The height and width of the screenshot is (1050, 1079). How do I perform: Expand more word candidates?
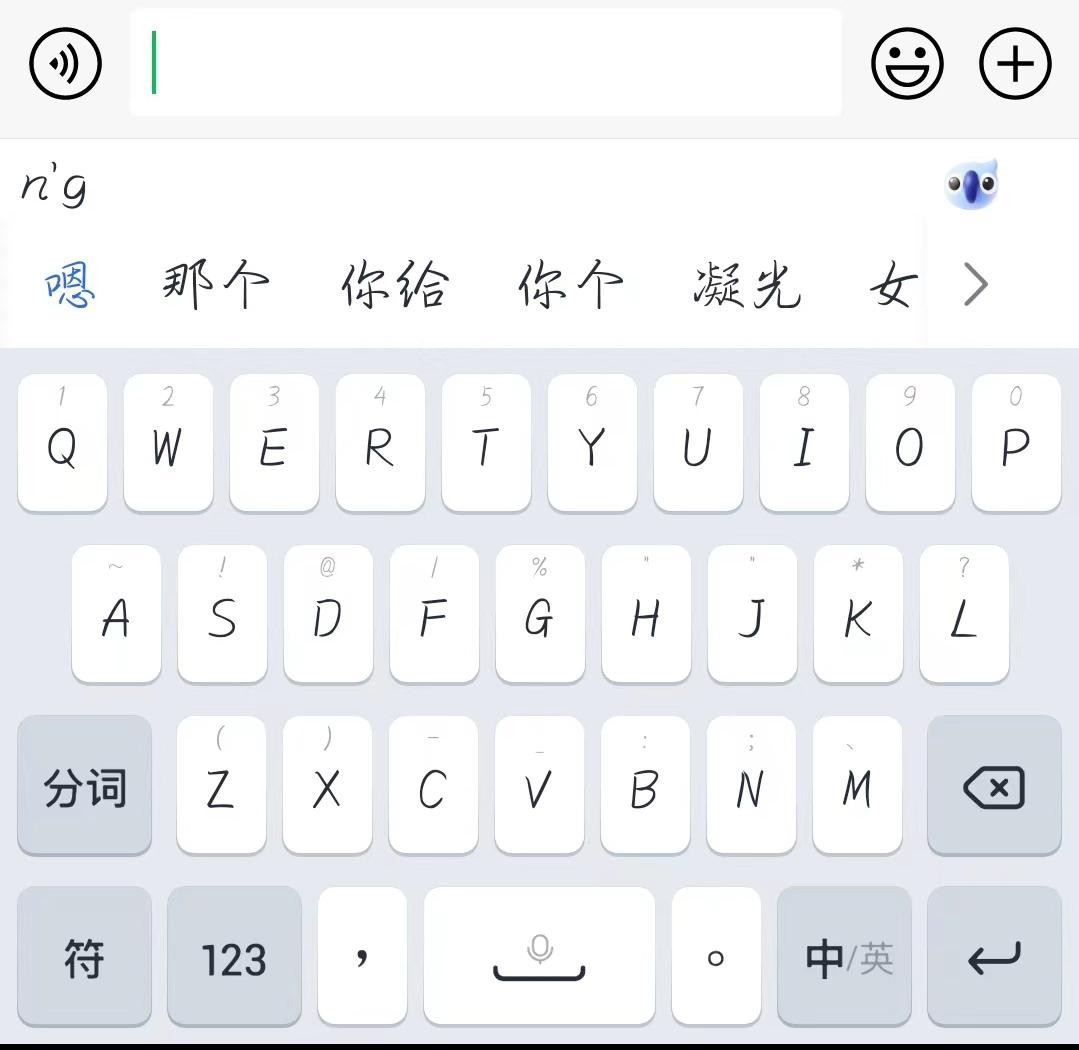975,286
